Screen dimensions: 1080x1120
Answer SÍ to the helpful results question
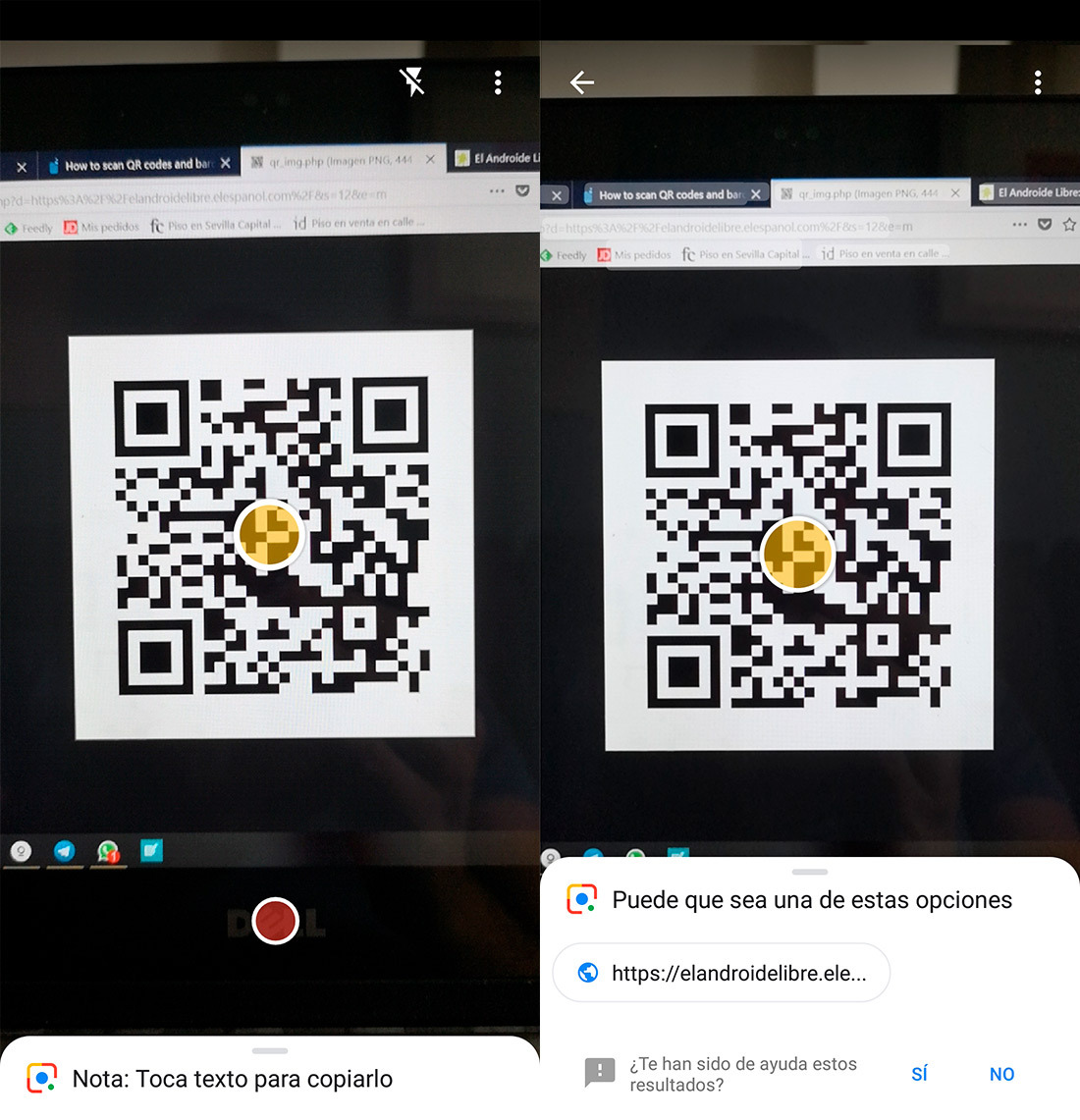pos(919,1074)
